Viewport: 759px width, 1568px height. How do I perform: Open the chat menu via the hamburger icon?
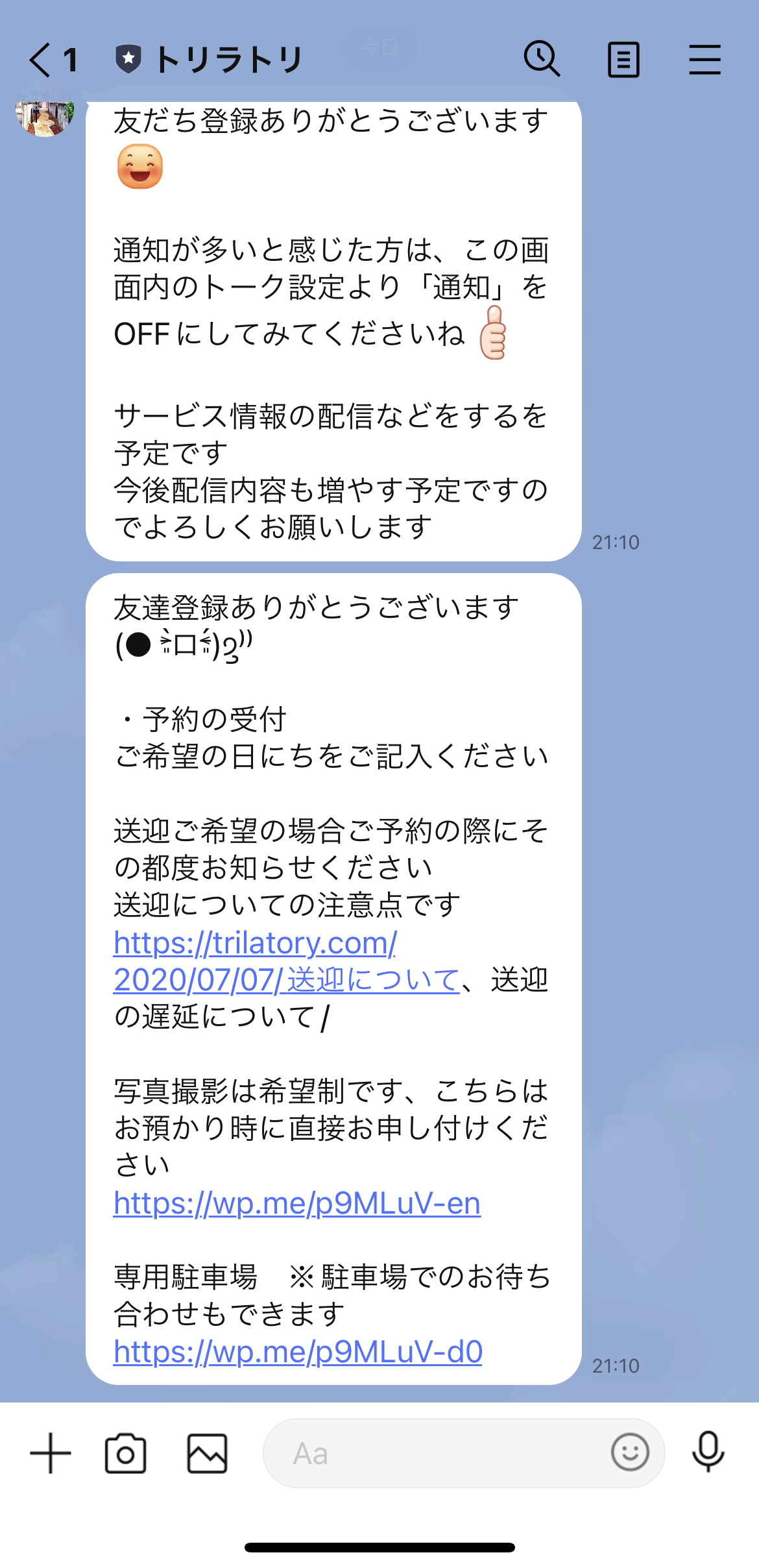705,58
